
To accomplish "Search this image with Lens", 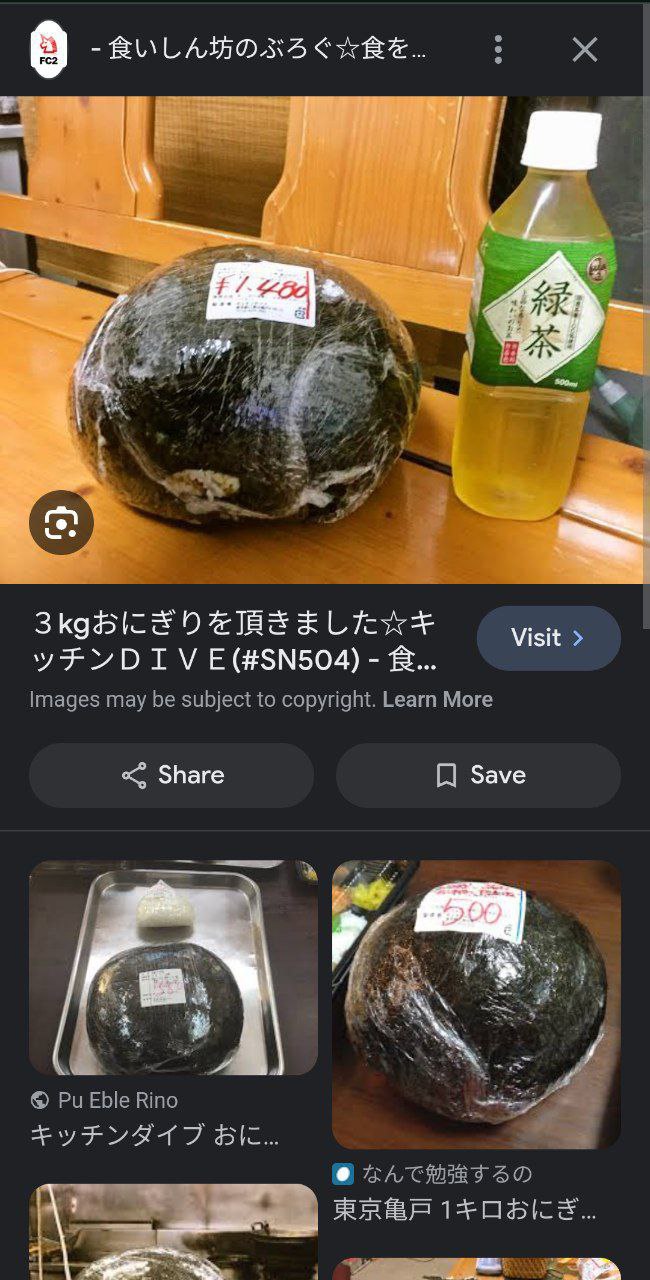I will (x=61, y=522).
